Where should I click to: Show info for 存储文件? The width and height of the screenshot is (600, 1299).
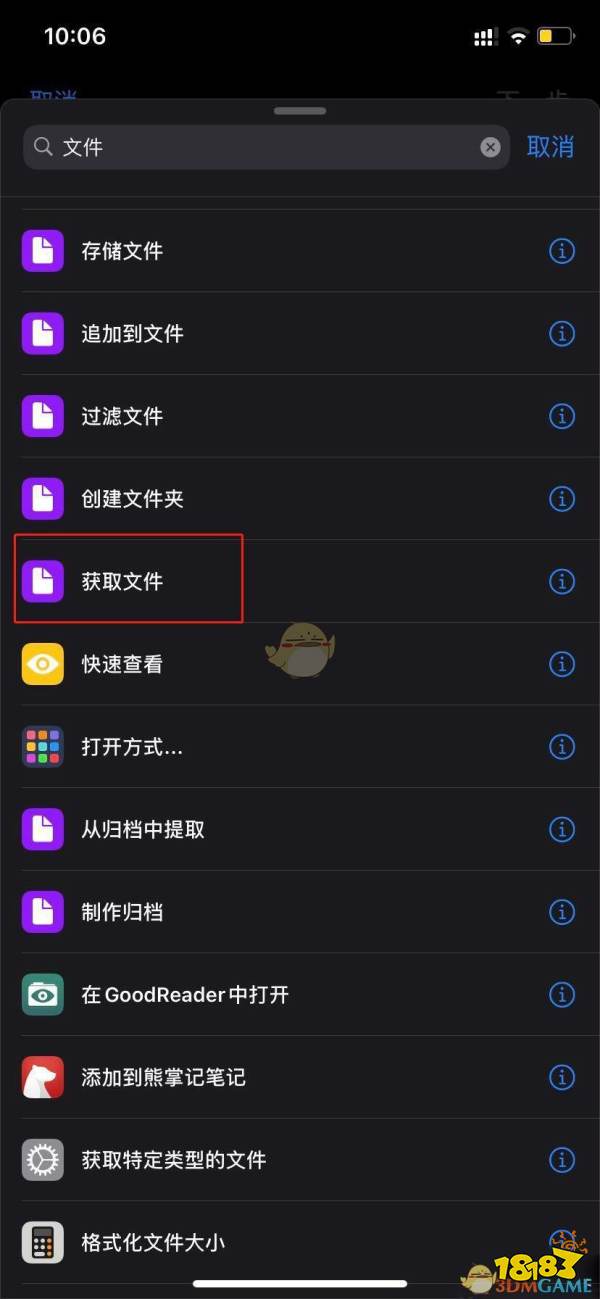click(562, 251)
